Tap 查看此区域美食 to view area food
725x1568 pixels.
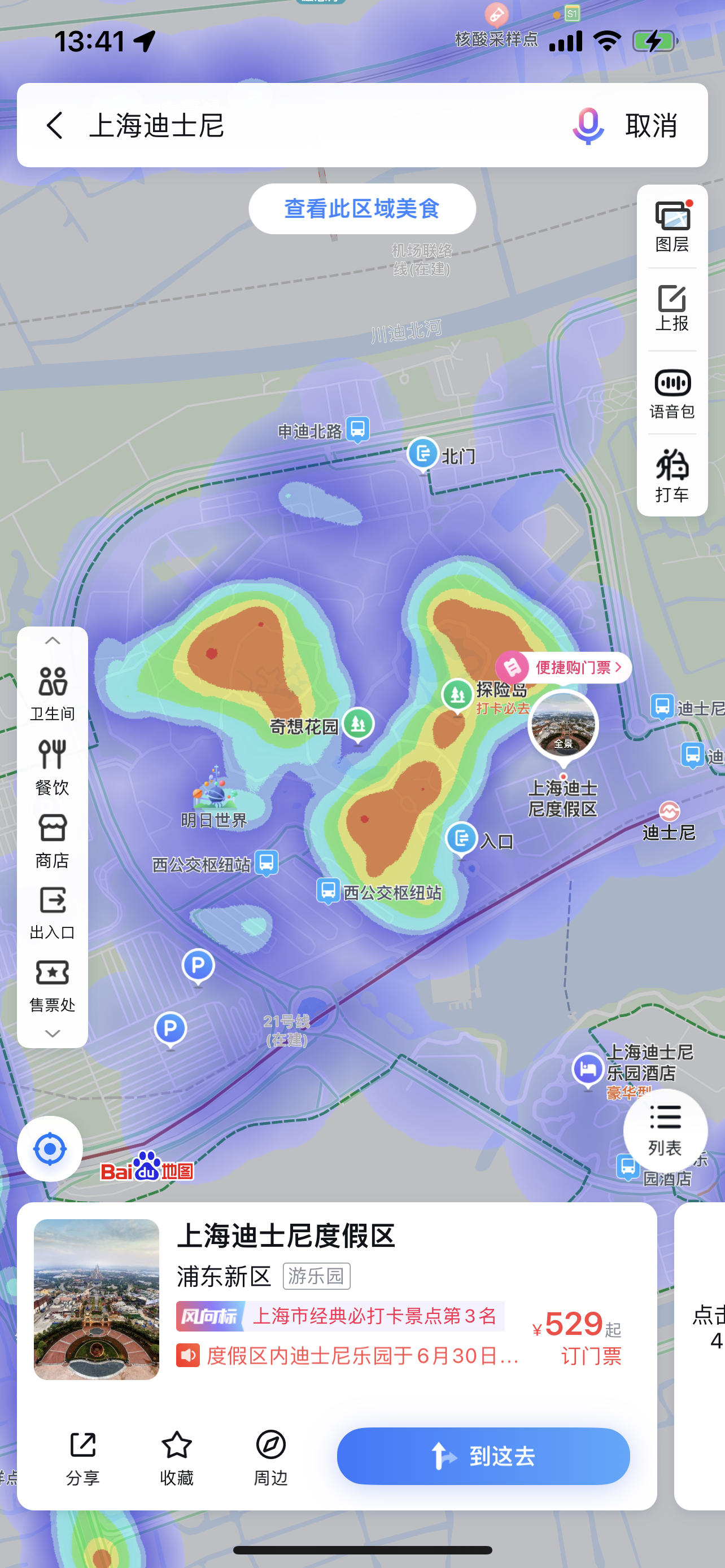tap(362, 209)
